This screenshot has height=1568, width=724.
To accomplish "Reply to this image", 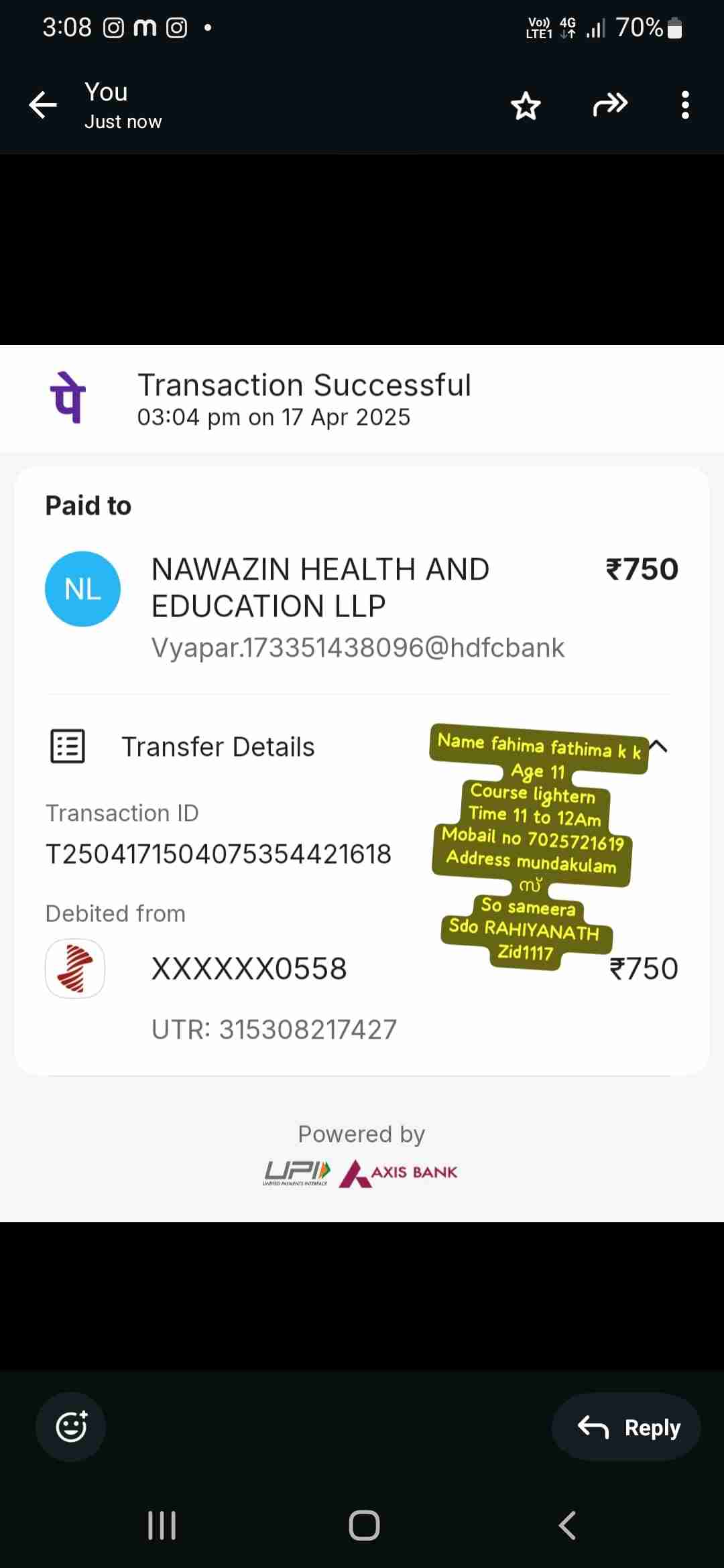I will (x=627, y=1427).
